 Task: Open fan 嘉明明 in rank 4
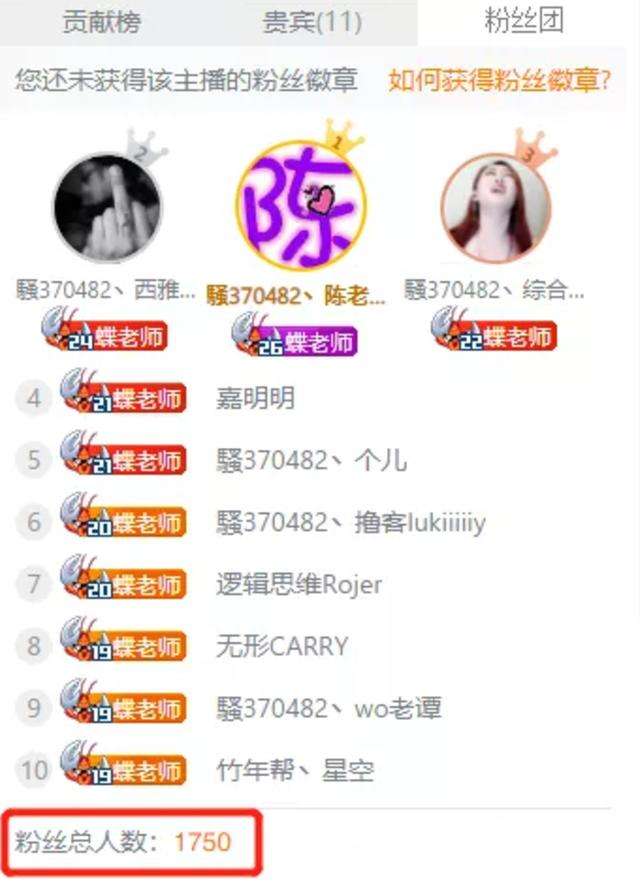pyautogui.click(x=256, y=399)
